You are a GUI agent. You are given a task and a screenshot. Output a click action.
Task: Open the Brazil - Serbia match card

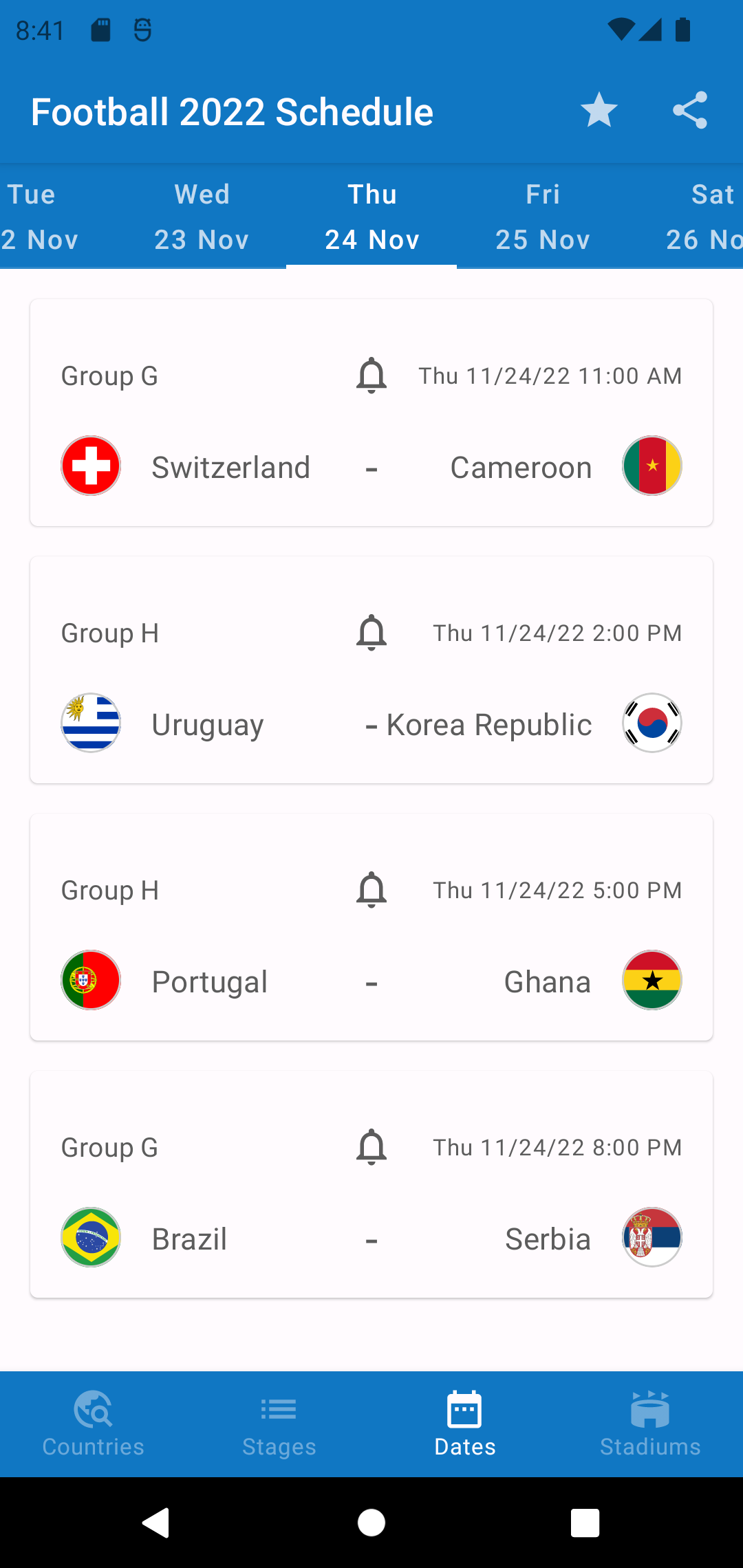(371, 1184)
